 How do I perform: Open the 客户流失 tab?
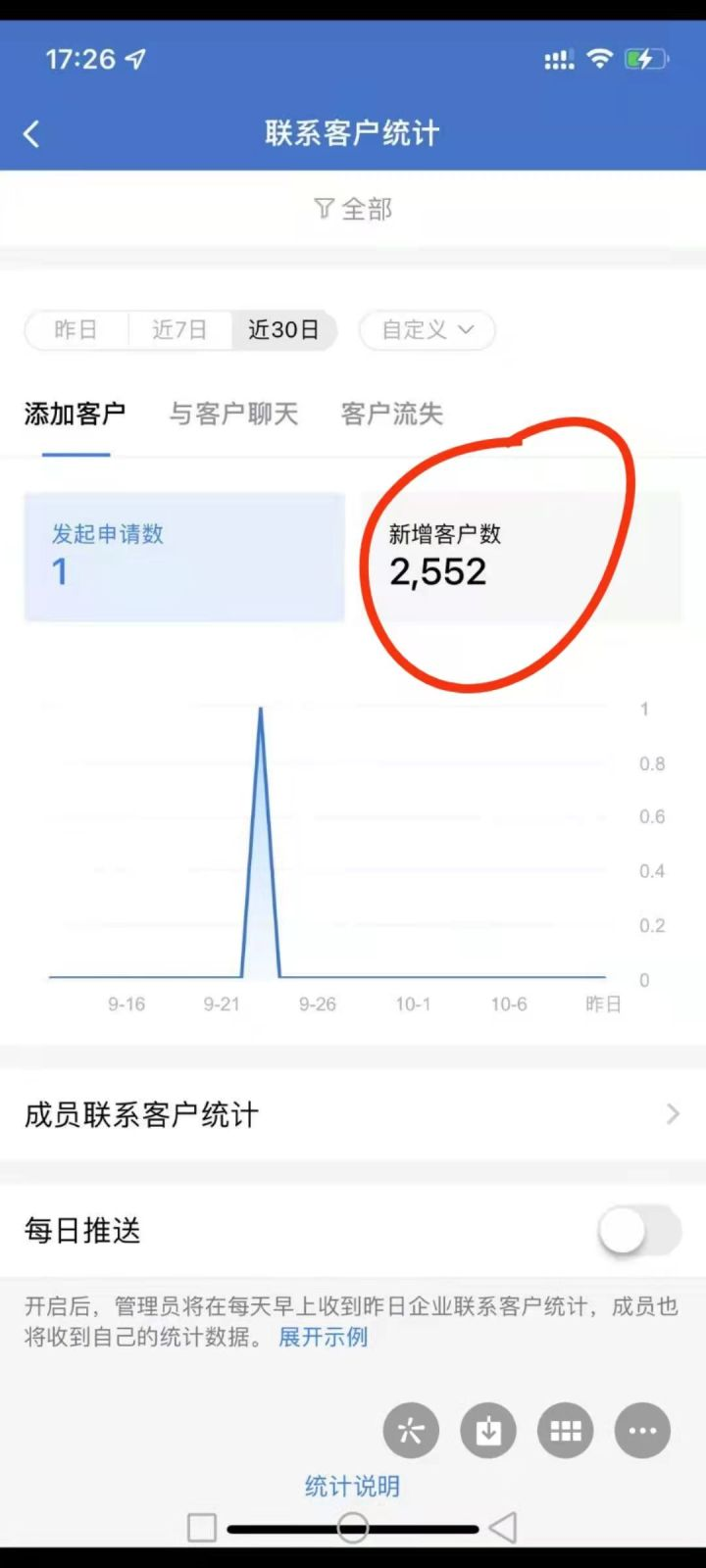(x=392, y=415)
